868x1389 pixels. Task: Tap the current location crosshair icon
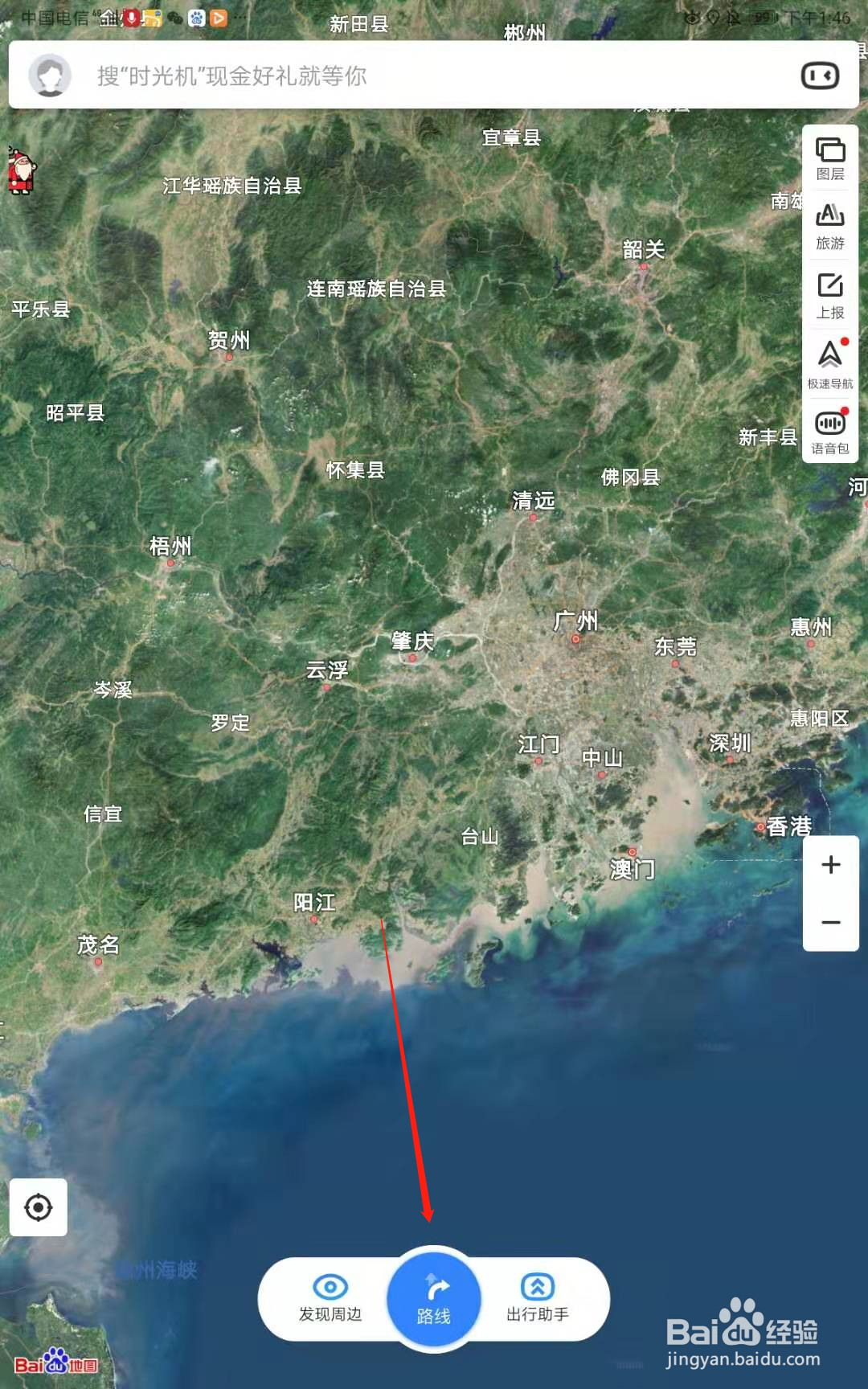point(39,1207)
